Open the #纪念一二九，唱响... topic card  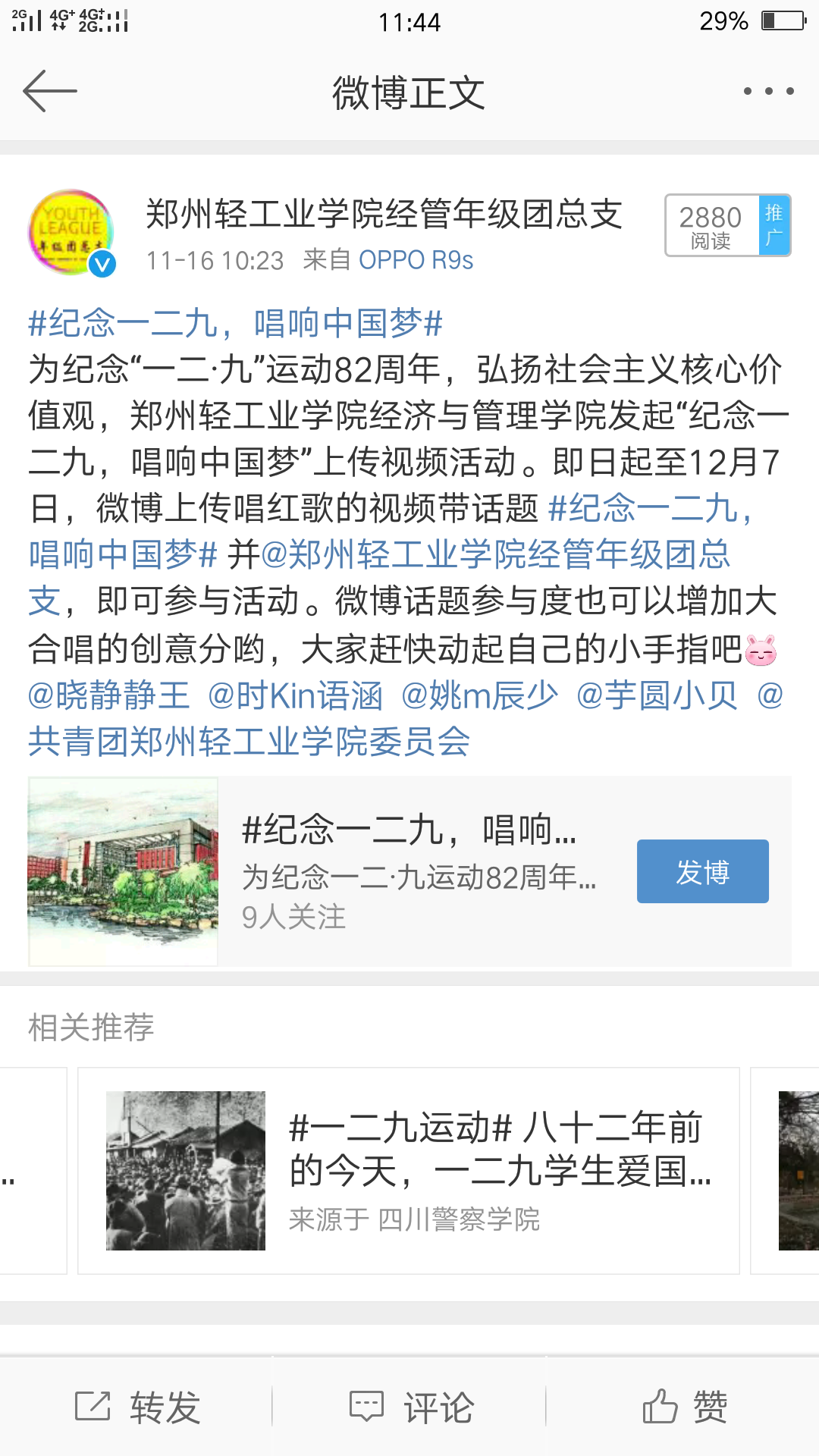click(409, 871)
